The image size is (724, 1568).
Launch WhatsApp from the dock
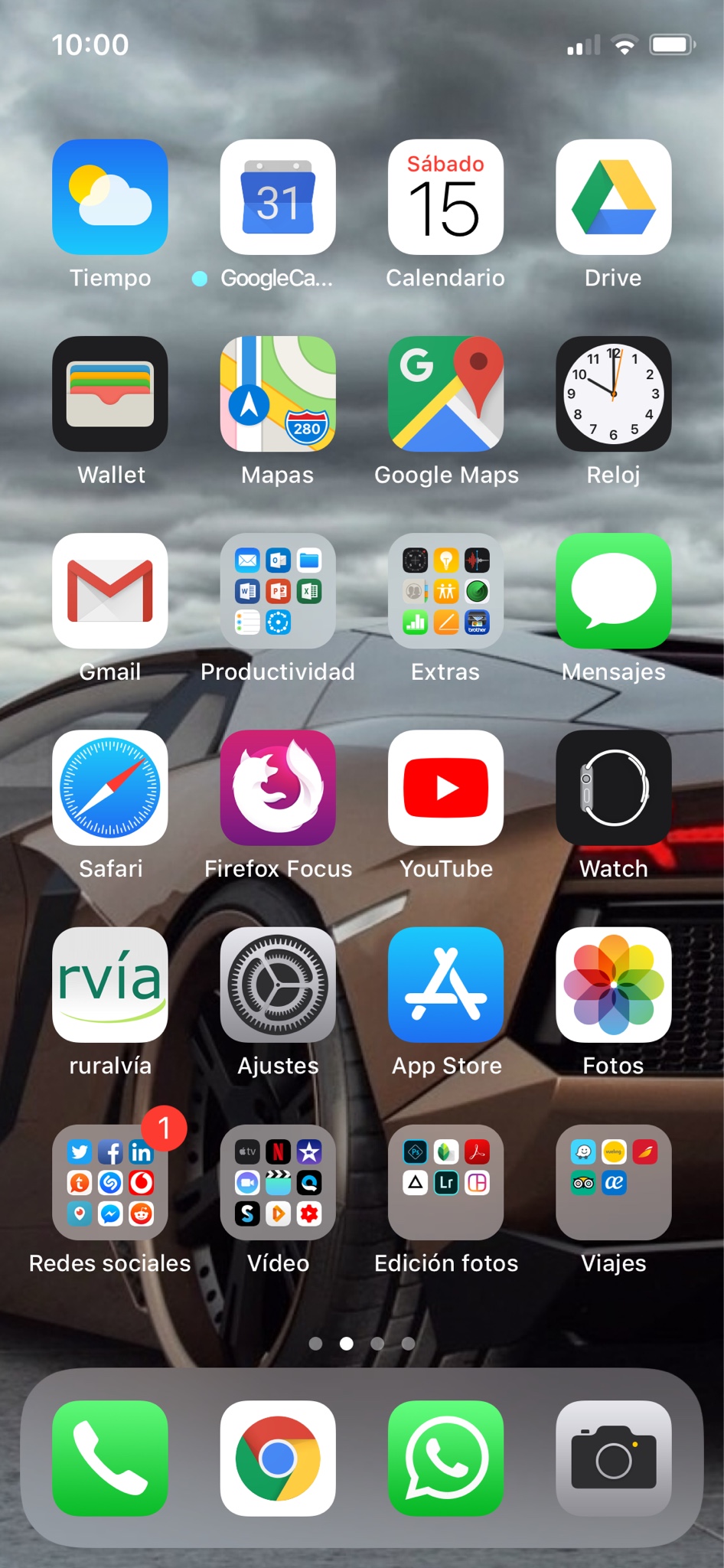coord(445,1458)
